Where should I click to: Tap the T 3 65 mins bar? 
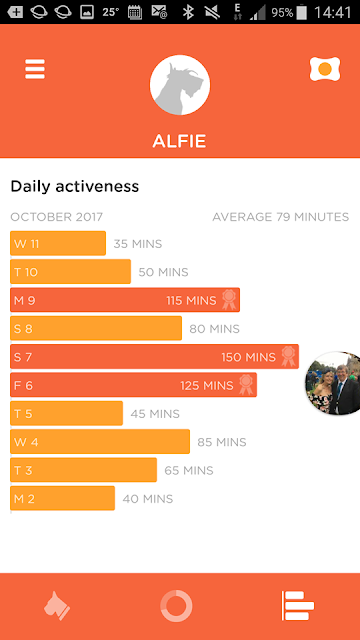coord(84,470)
